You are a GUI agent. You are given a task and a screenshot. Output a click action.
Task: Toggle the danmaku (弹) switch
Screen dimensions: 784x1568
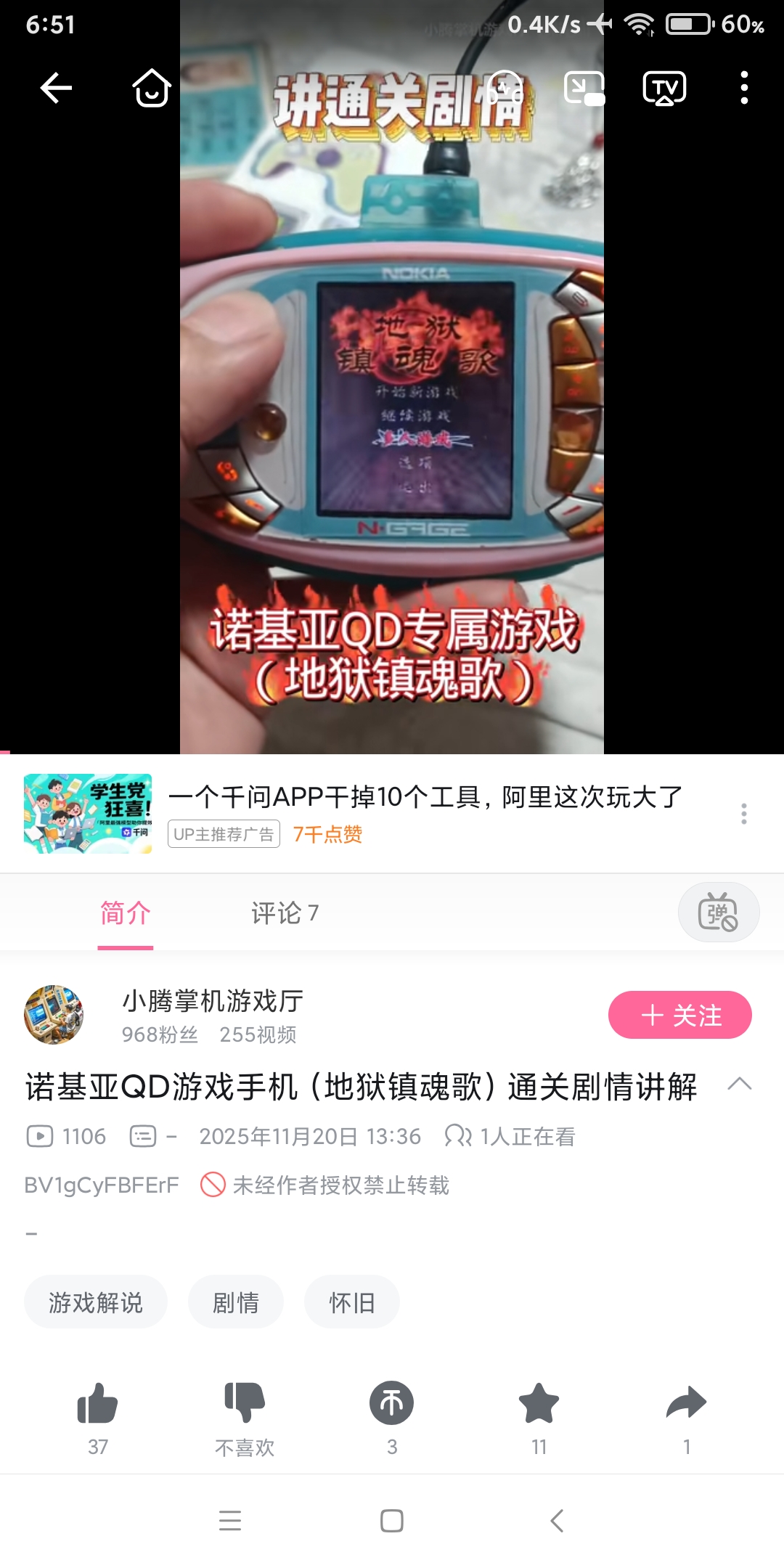tap(718, 913)
